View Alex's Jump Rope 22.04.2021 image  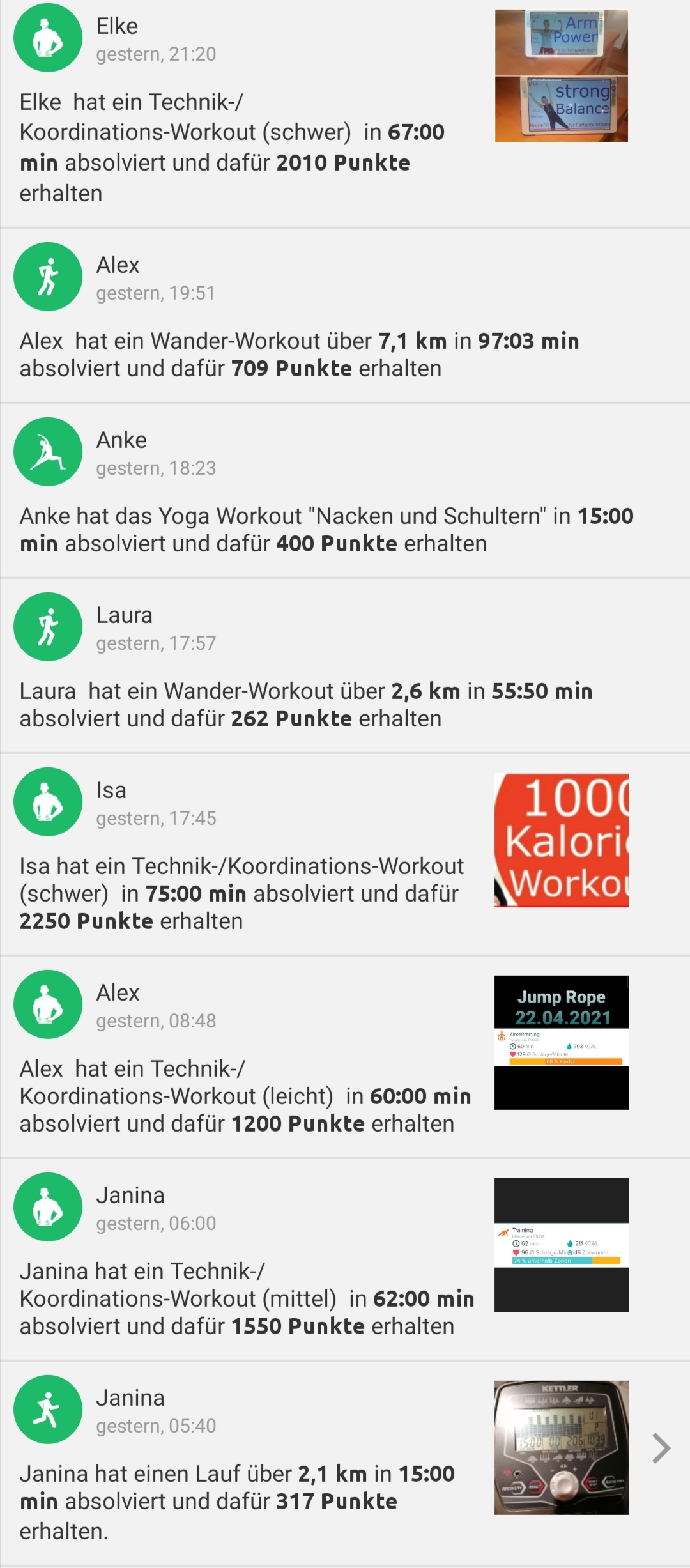click(x=561, y=1043)
